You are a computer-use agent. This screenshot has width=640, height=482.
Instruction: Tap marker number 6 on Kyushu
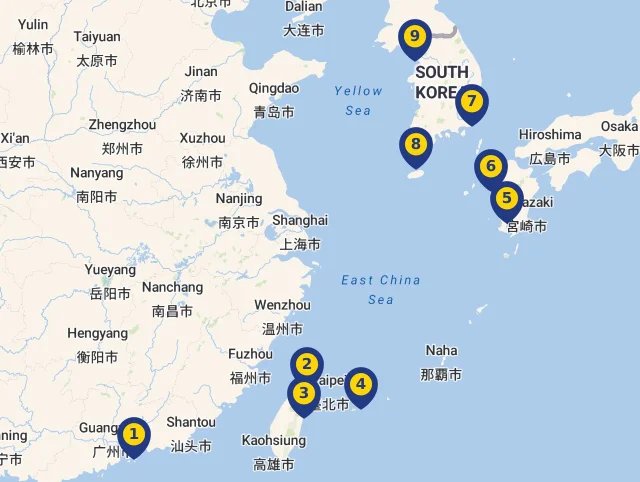(x=490, y=166)
